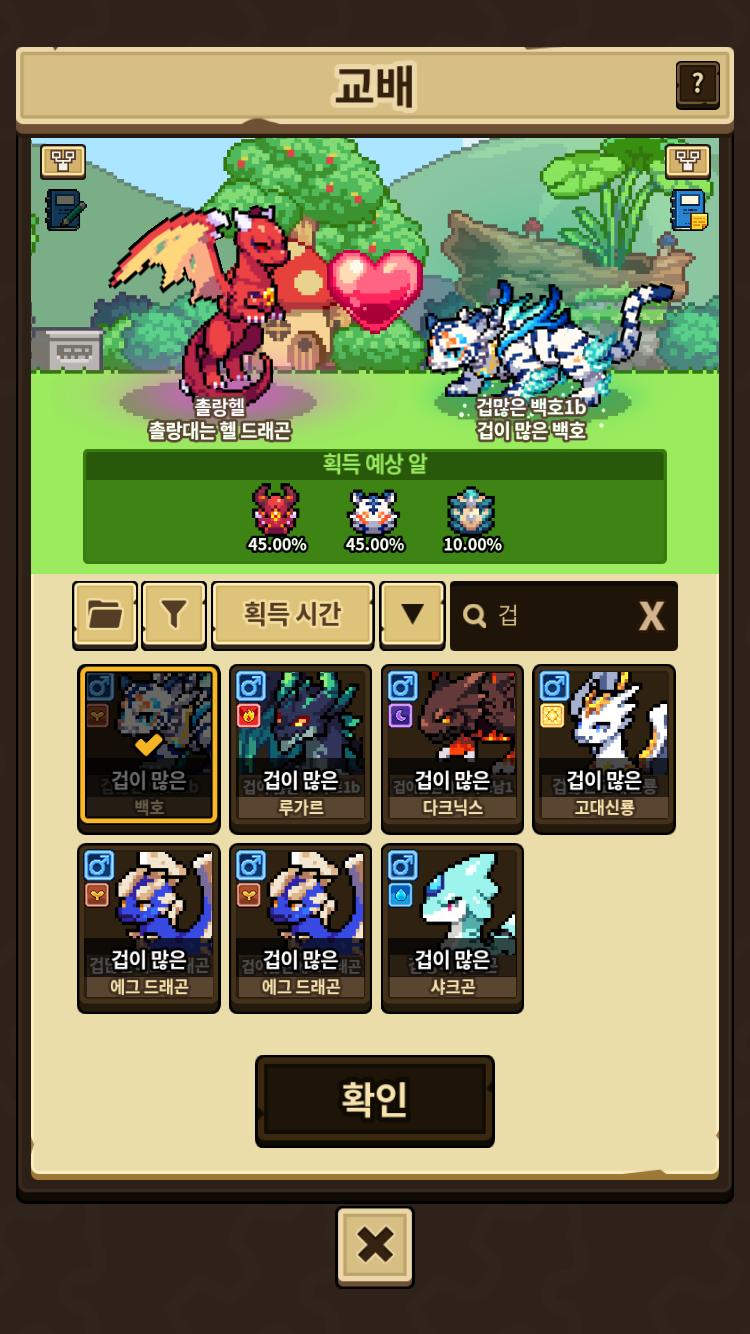This screenshot has height=1334, width=750.
Task: Pick the 겁이 많은 고대신룡 card
Action: click(x=604, y=747)
